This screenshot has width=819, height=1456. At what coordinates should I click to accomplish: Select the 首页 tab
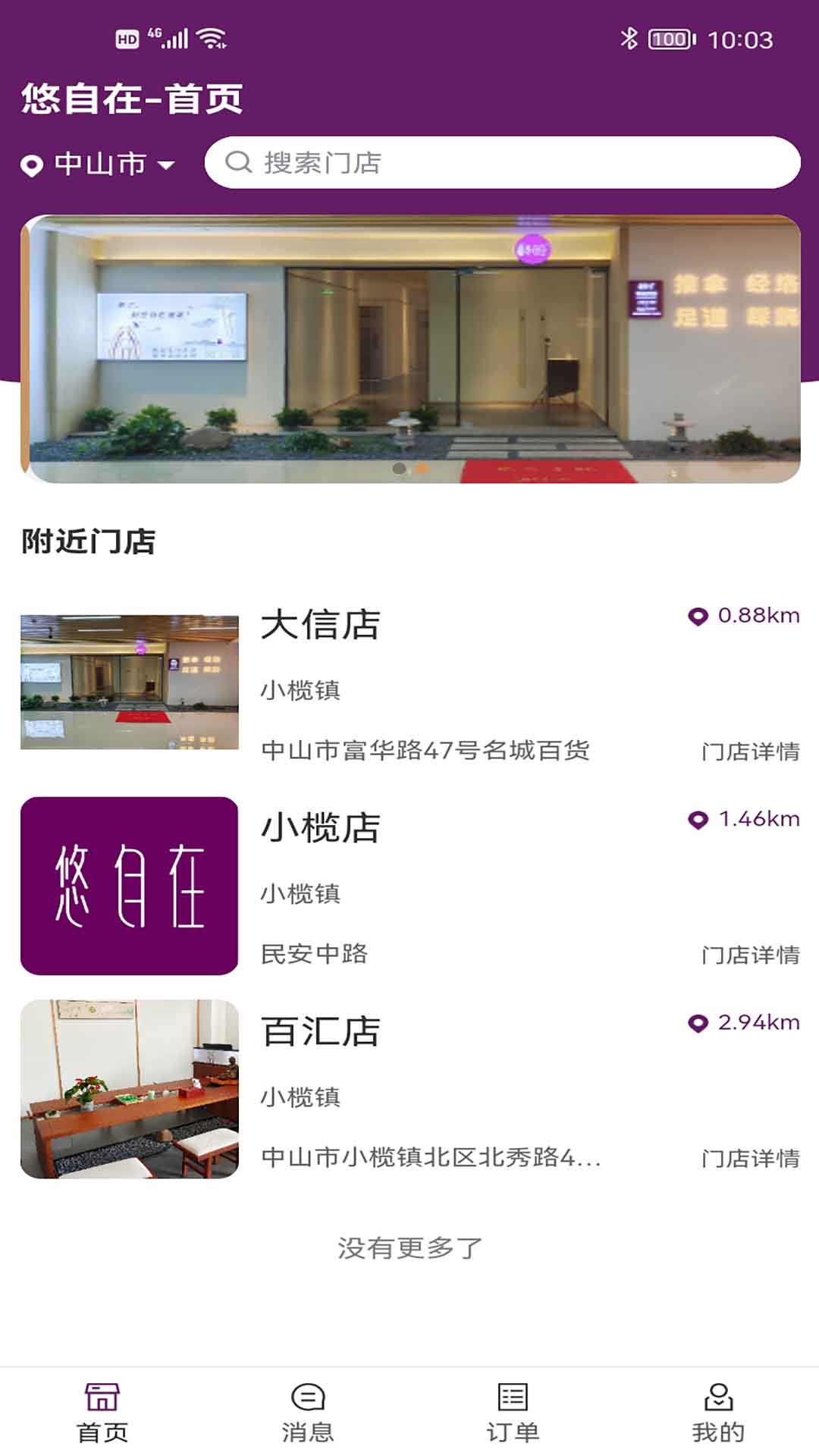[102, 1412]
